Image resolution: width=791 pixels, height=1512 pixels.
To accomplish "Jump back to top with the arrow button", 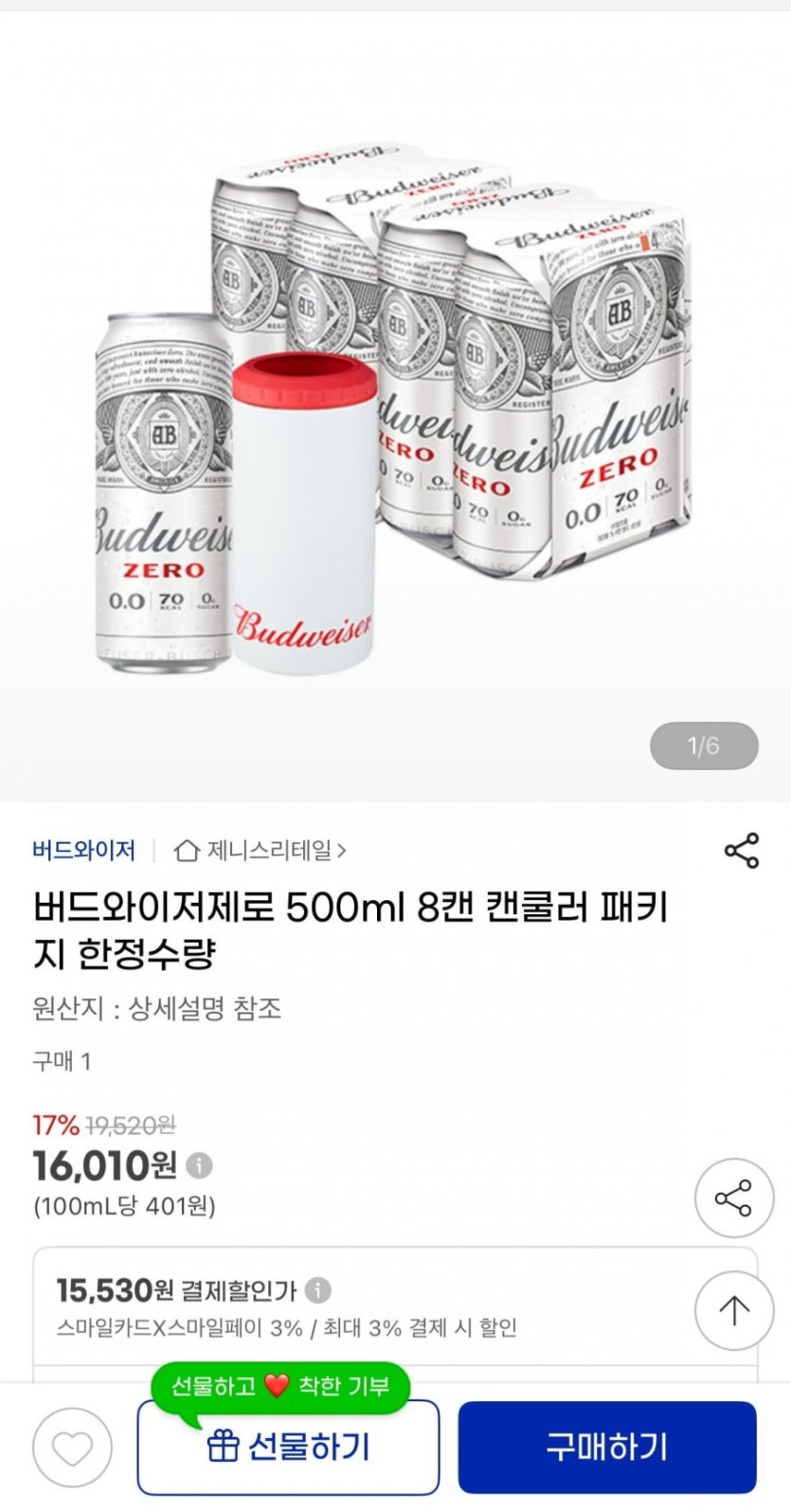I will 733,1310.
